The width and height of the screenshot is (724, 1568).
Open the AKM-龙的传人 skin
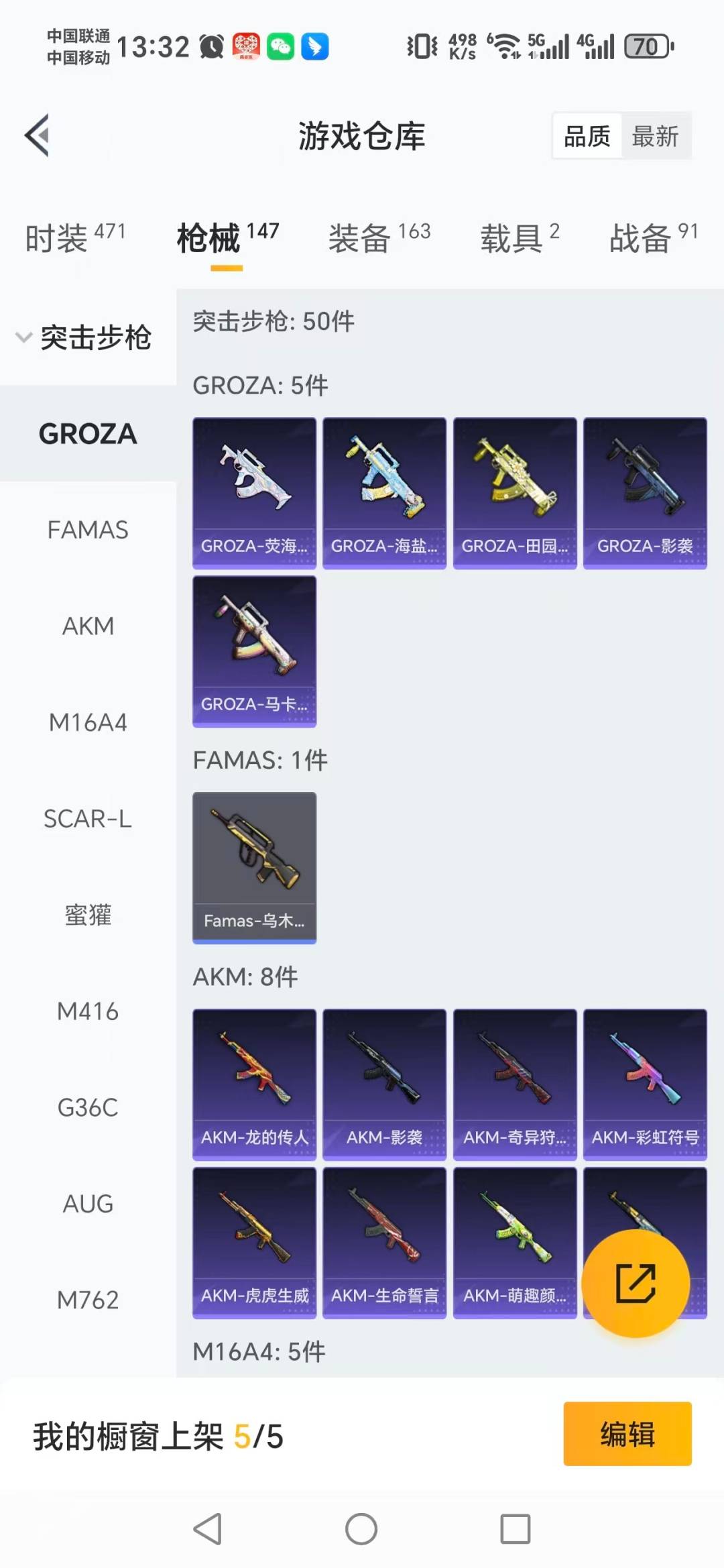click(254, 1084)
